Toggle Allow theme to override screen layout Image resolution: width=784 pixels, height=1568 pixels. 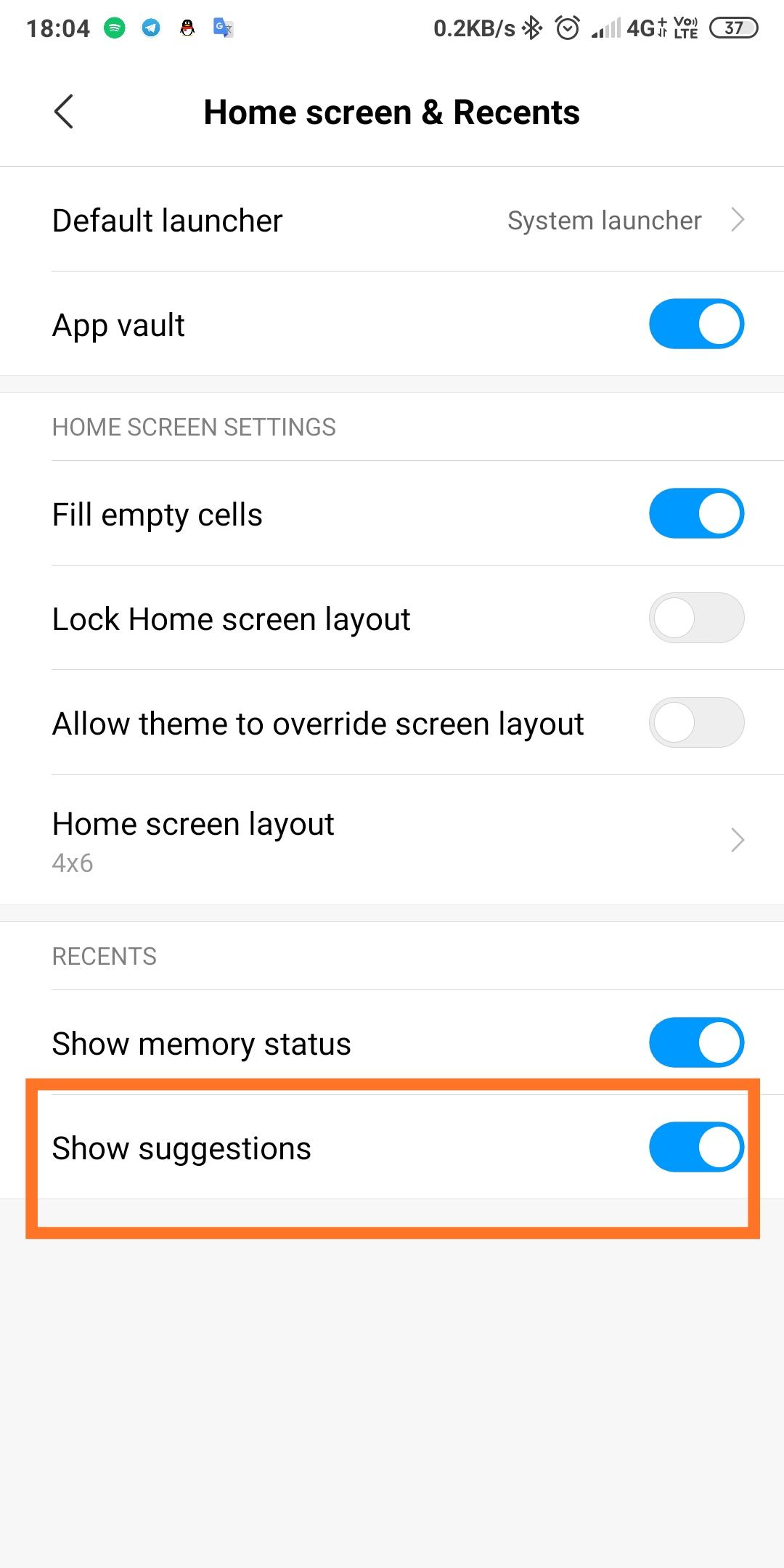[x=696, y=722]
